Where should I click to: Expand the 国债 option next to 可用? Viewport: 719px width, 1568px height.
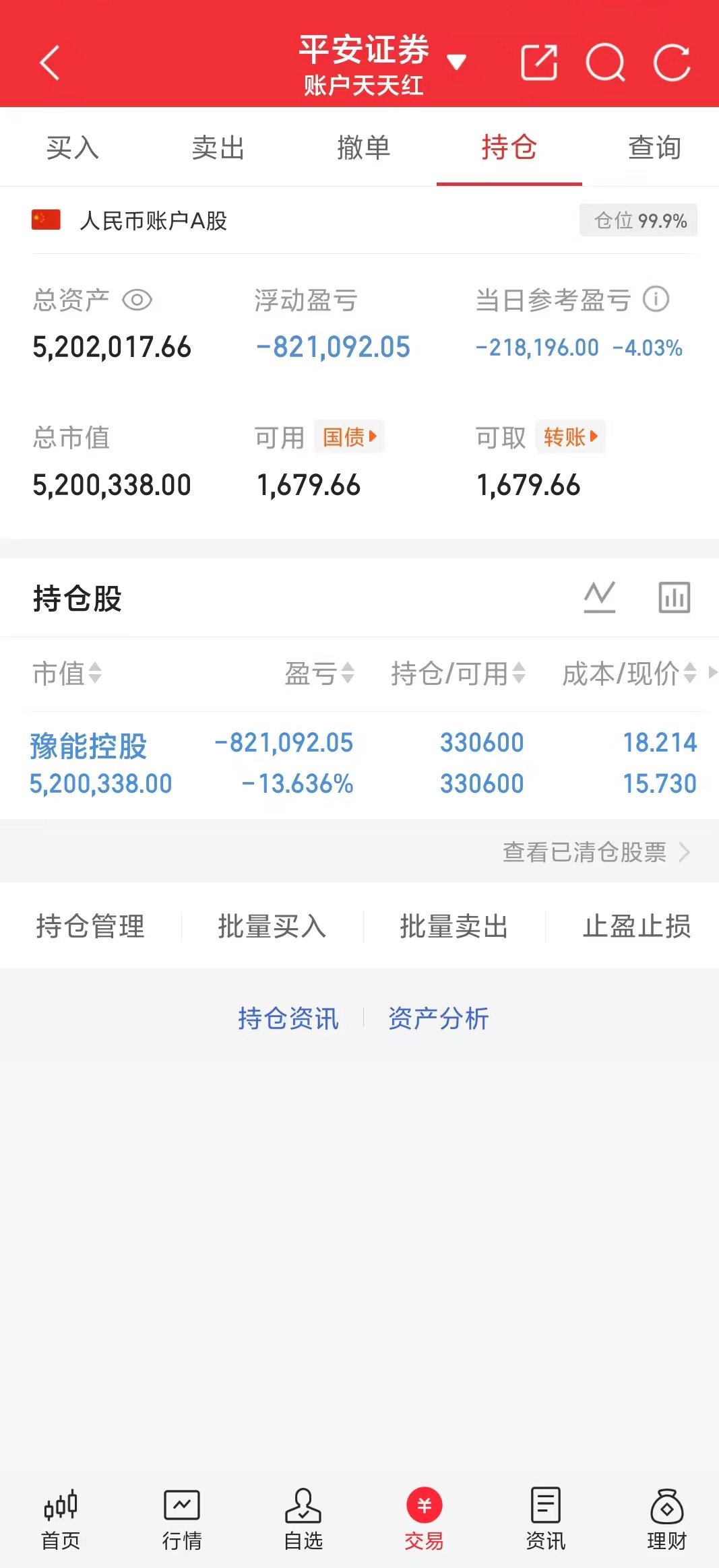point(349,436)
